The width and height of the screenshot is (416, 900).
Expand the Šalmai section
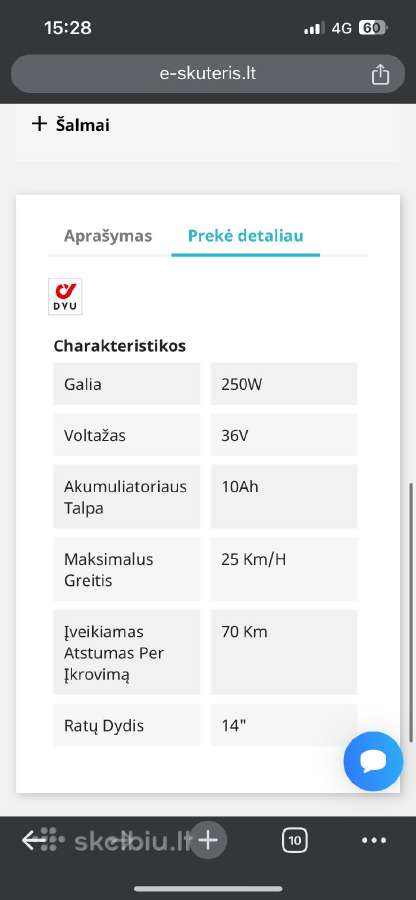coord(71,125)
